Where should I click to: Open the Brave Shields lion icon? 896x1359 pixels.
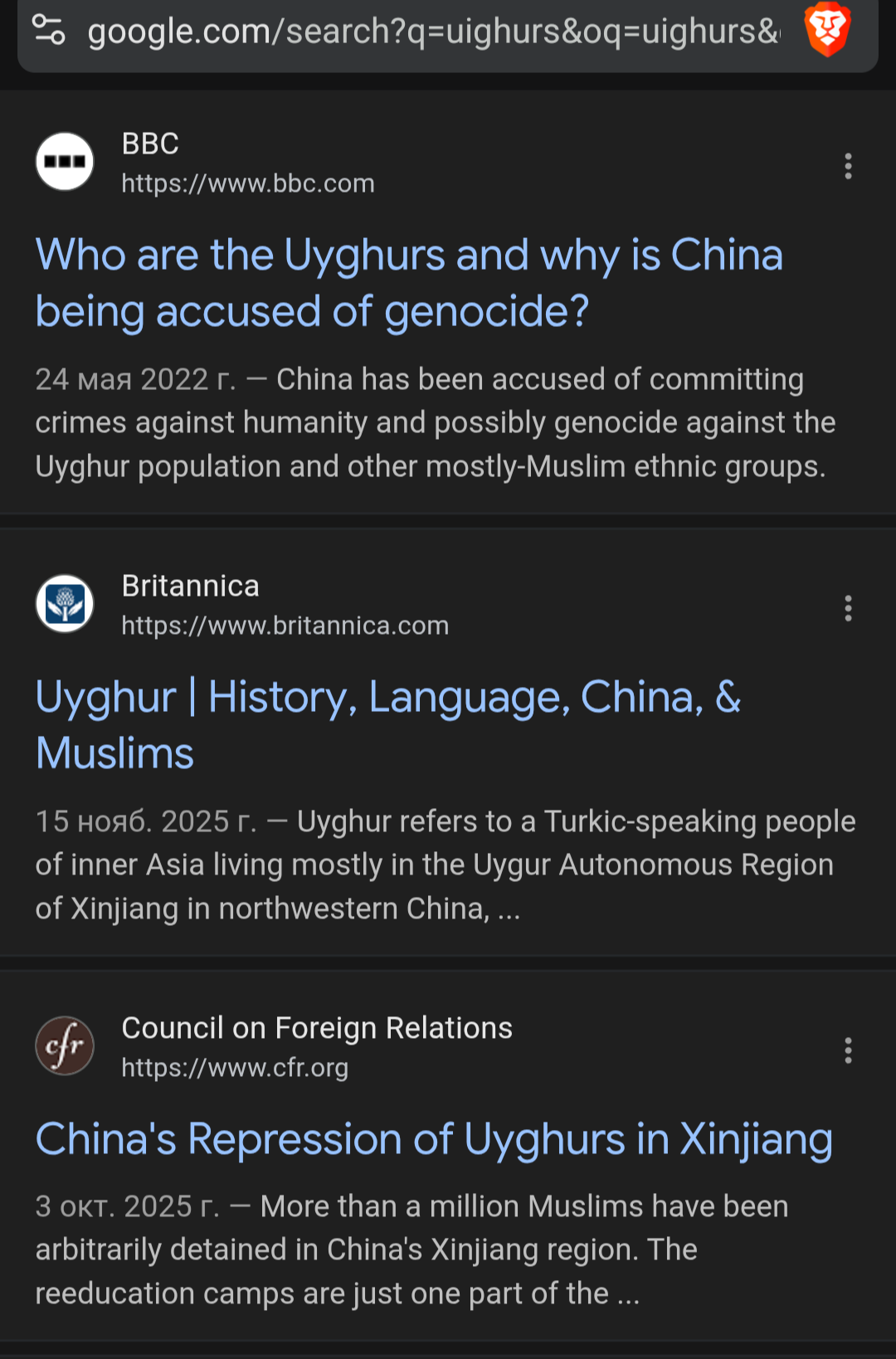click(827, 30)
